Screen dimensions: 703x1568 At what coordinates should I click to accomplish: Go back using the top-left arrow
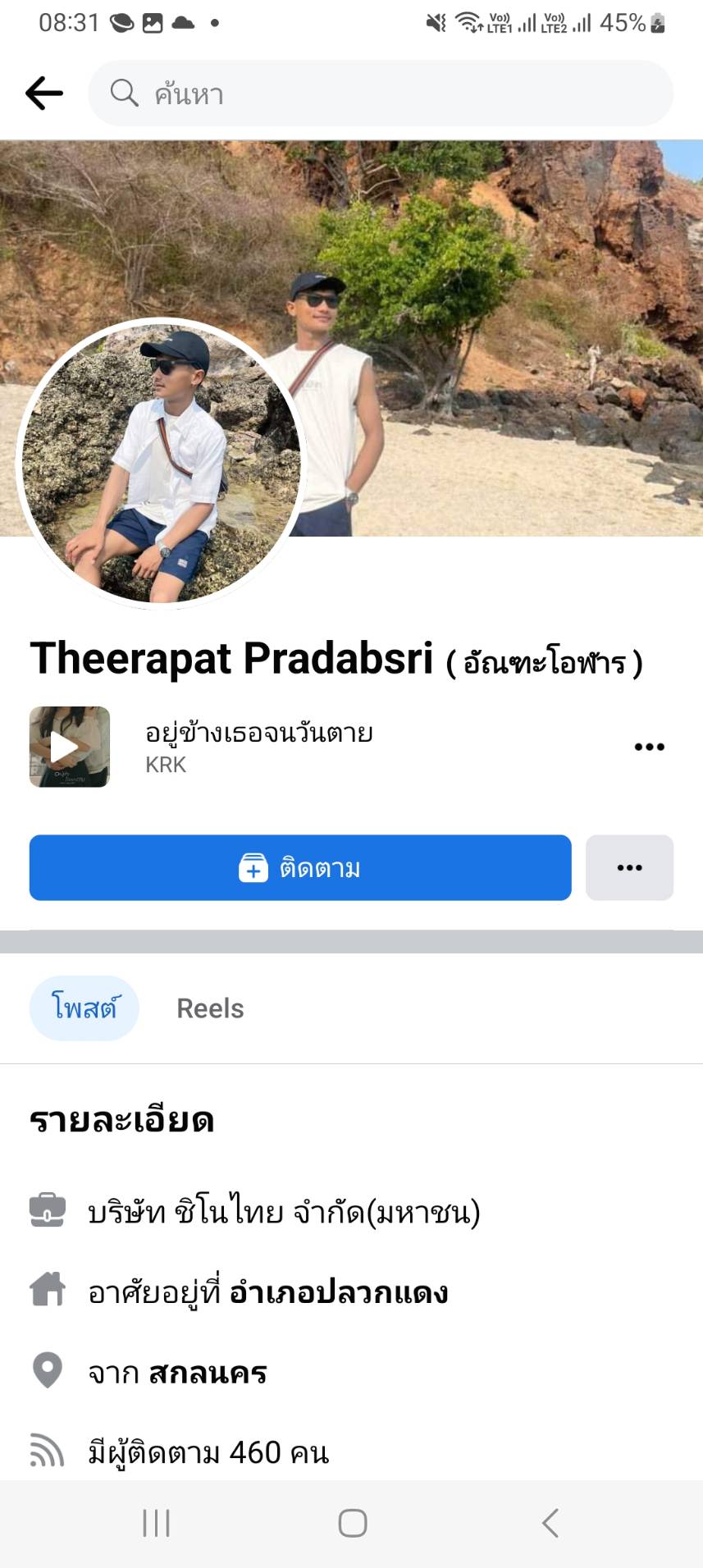tap(44, 94)
